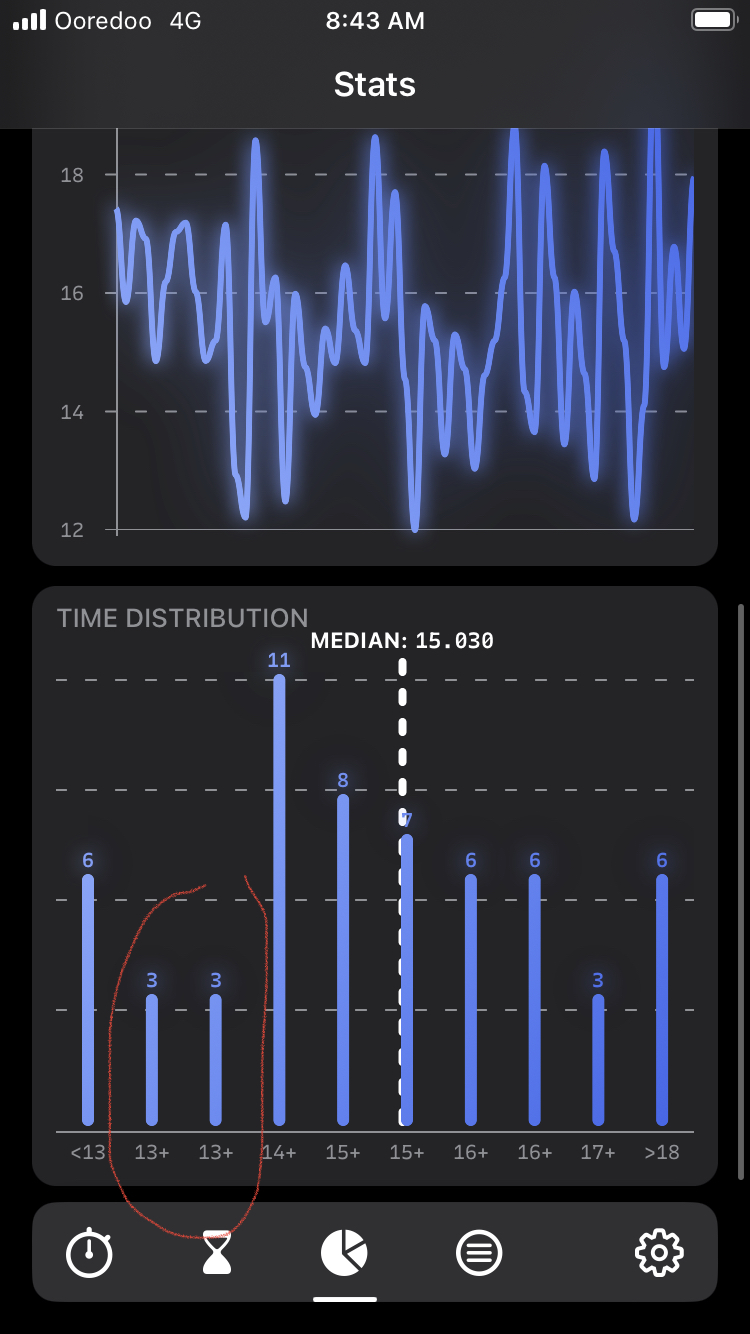Tap the >18 histogram bar

click(x=660, y=1000)
